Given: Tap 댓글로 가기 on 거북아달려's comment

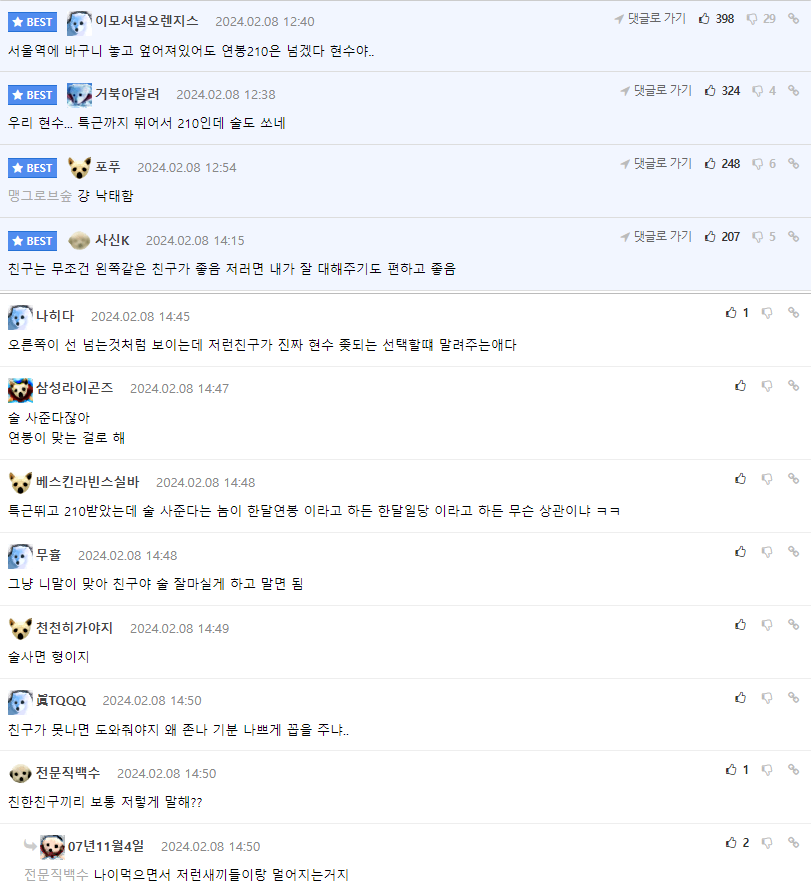Looking at the screenshot, I should 656,91.
